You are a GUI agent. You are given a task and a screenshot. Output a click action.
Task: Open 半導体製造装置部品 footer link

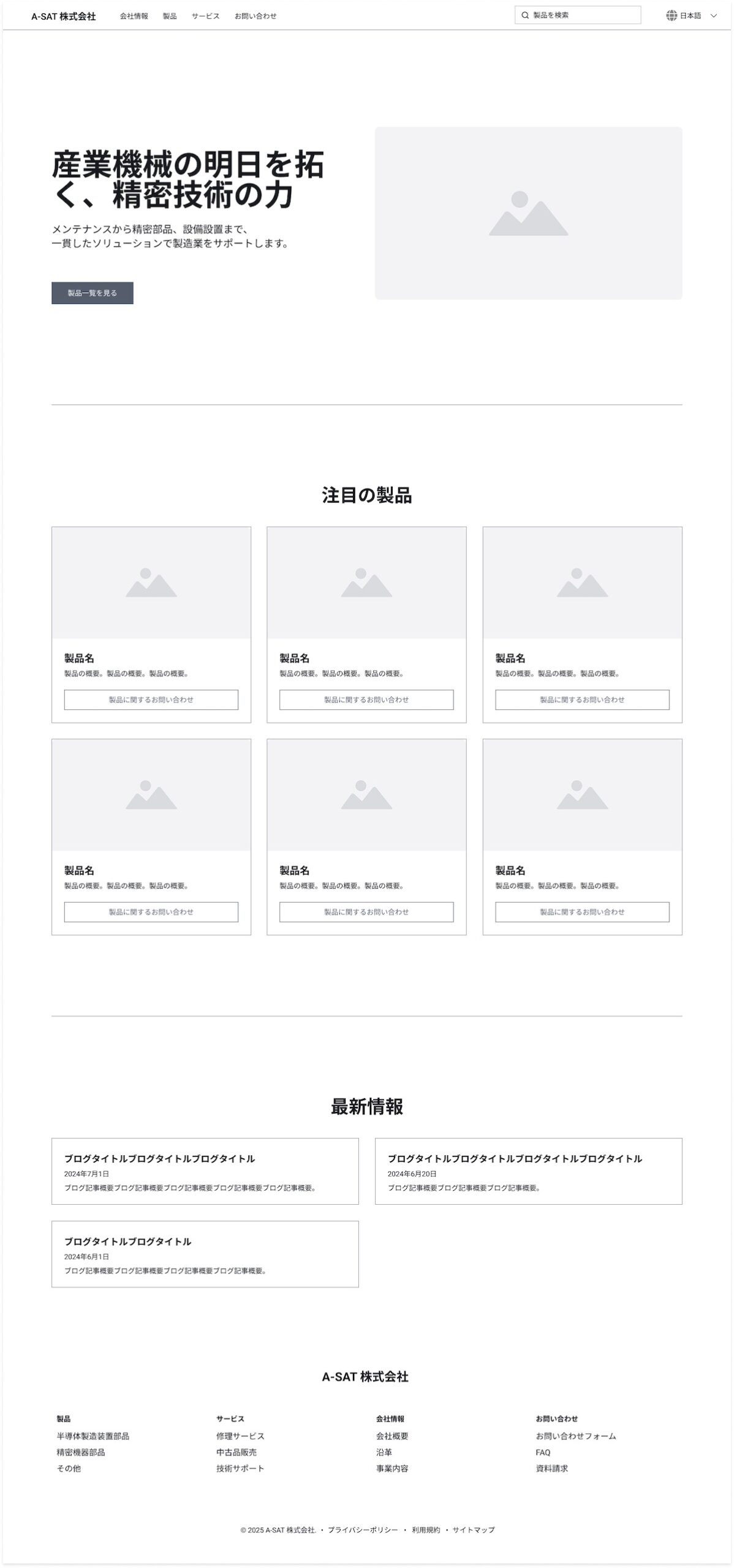[93, 1436]
